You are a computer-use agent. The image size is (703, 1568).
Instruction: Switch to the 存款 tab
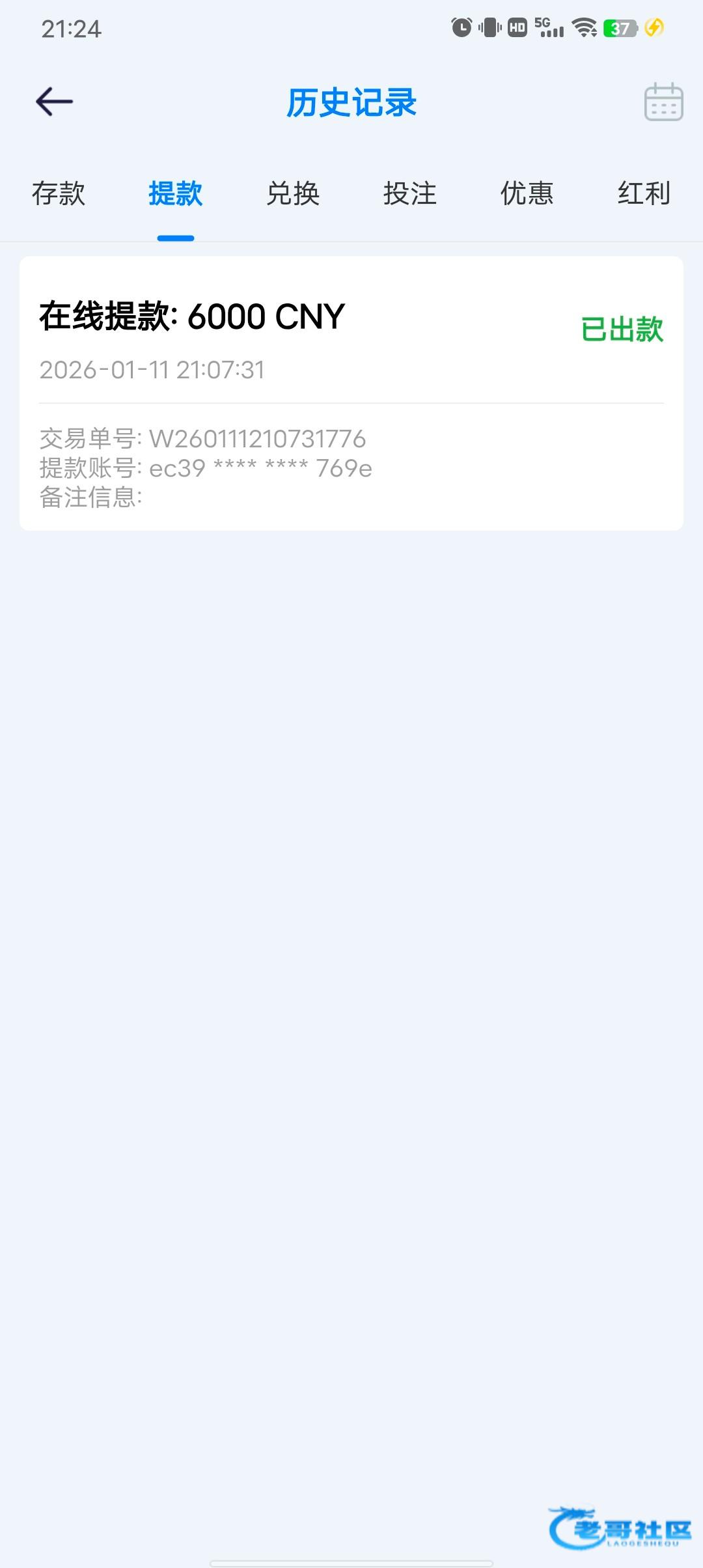(x=59, y=193)
